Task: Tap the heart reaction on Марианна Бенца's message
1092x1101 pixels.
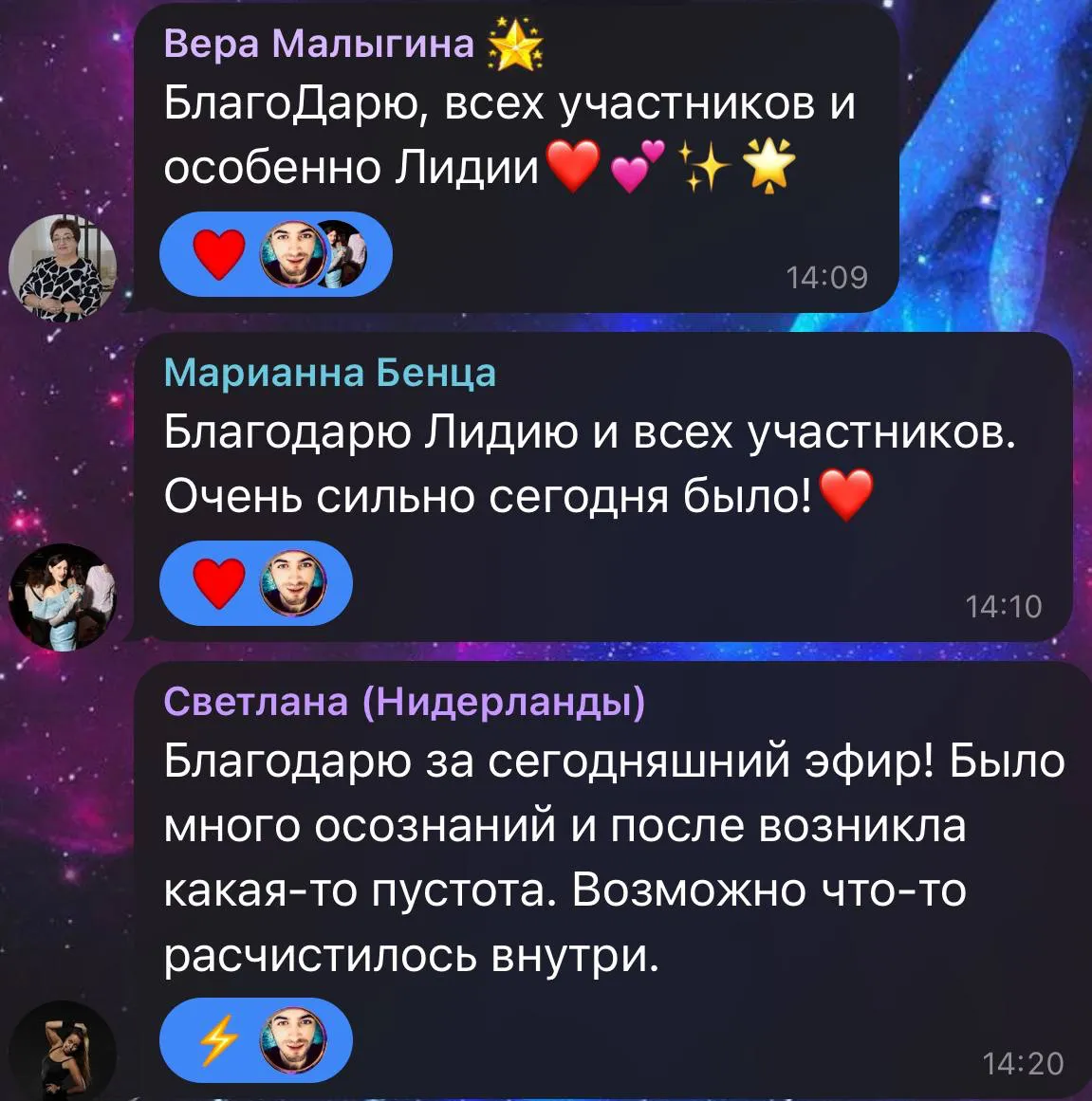Action: [219, 582]
